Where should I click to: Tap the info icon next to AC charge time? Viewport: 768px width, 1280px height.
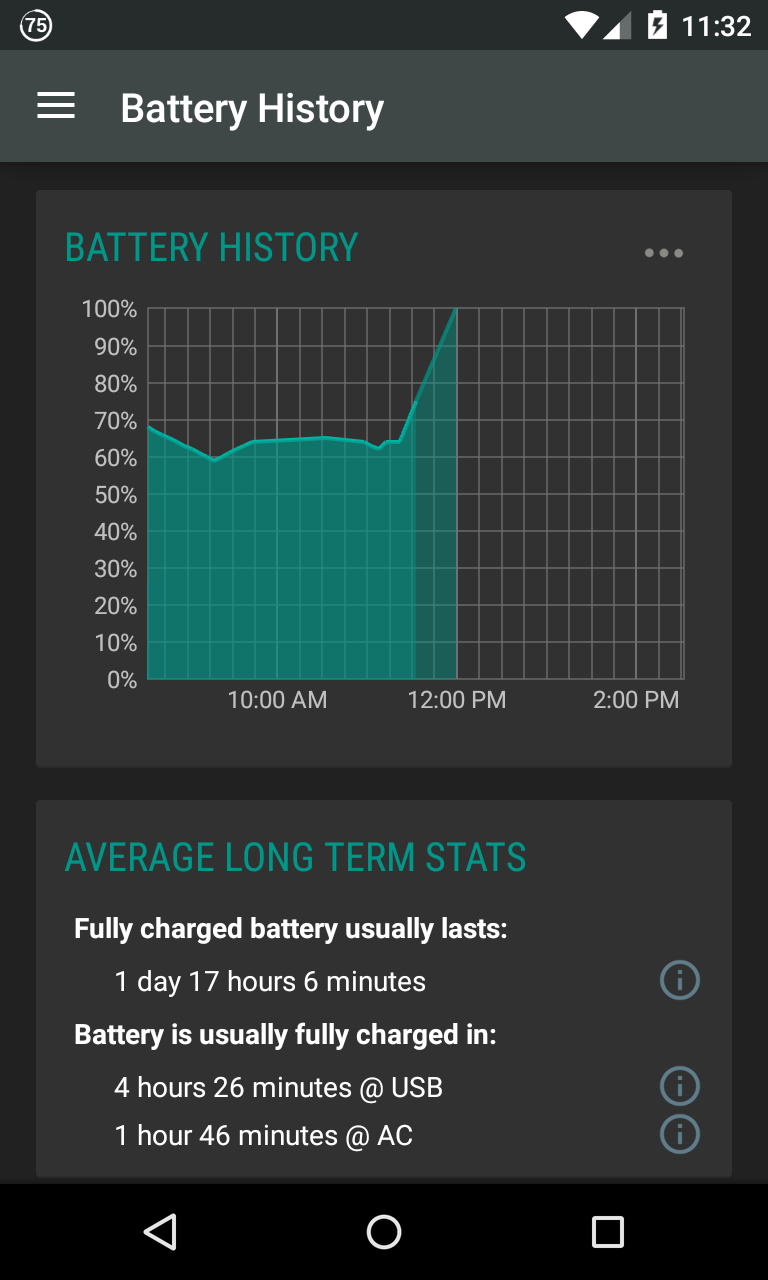click(679, 1134)
